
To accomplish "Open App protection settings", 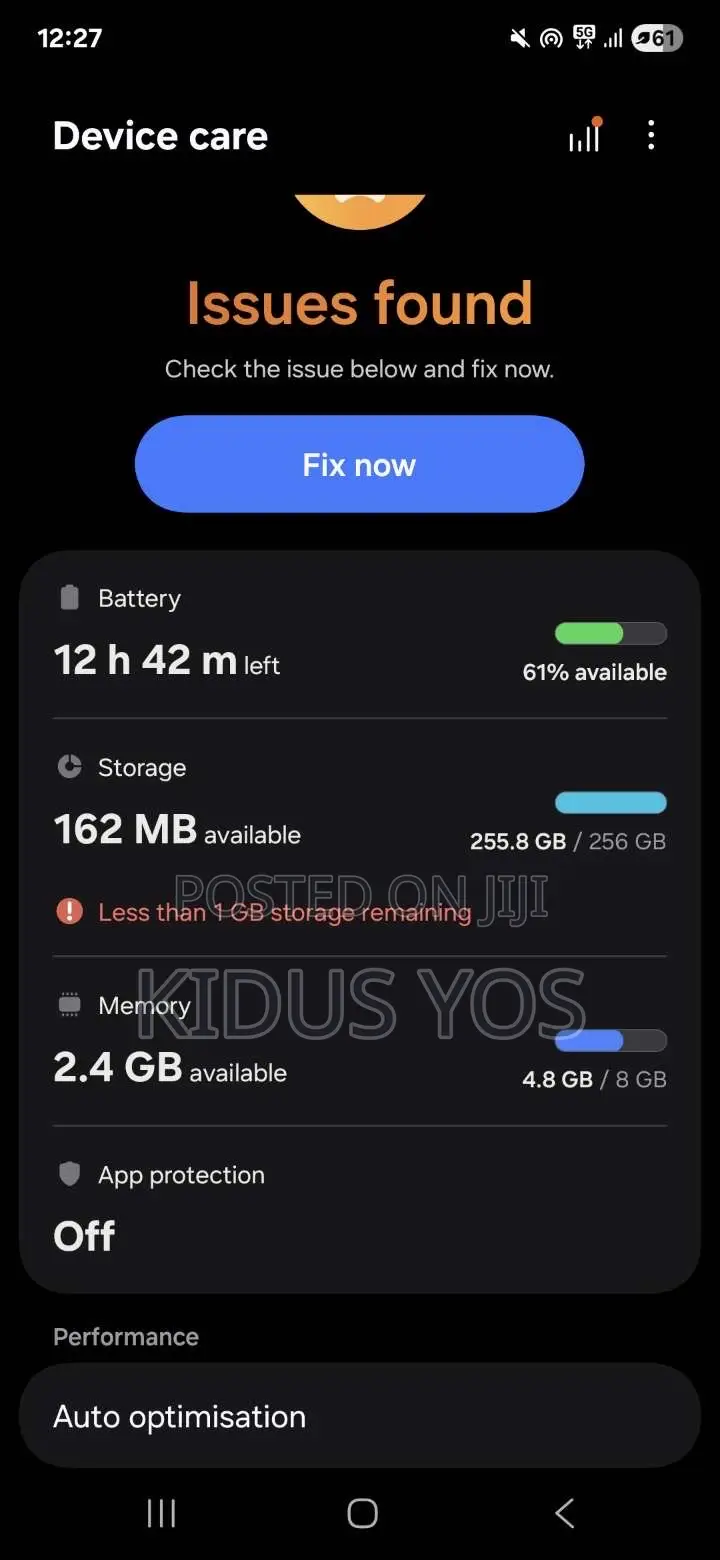I will click(359, 1208).
